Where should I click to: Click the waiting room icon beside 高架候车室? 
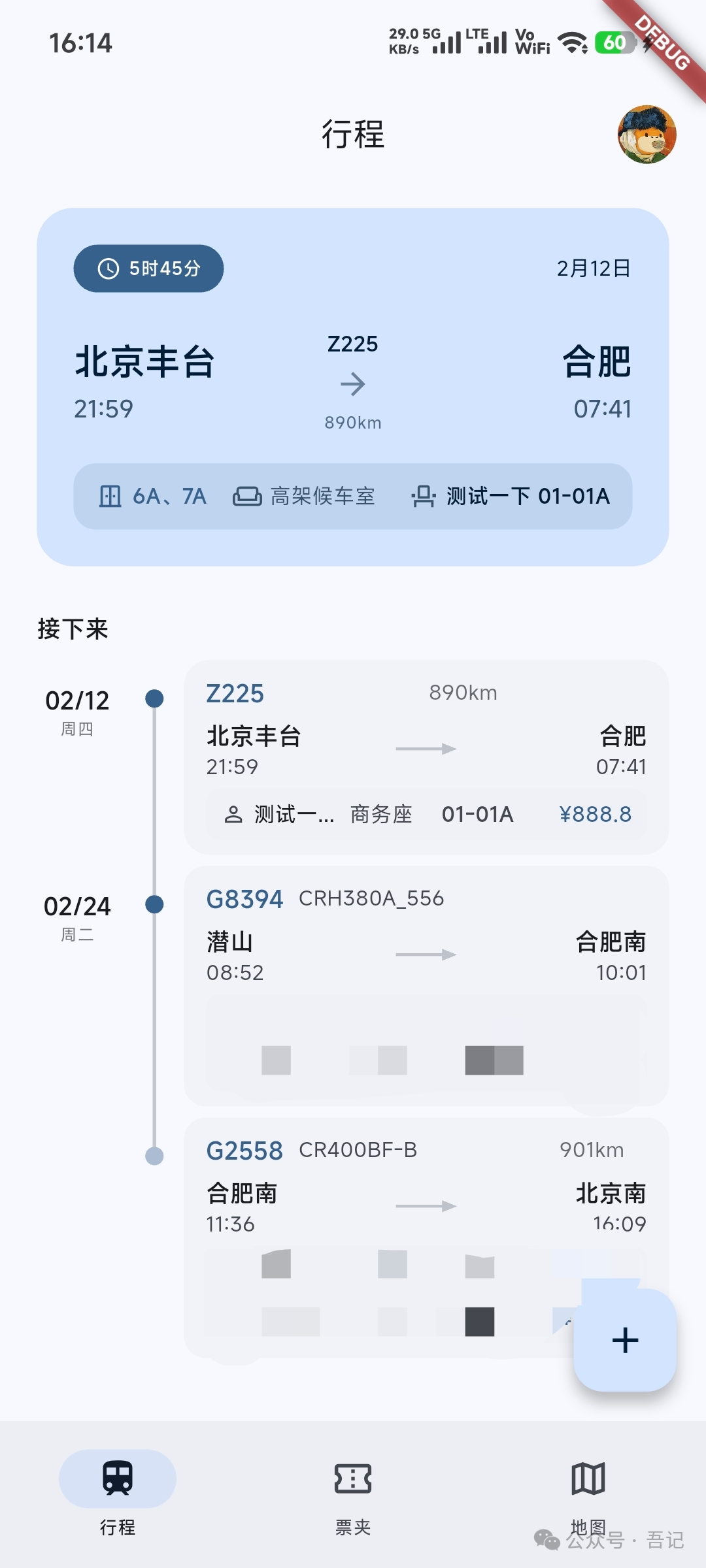(247, 497)
